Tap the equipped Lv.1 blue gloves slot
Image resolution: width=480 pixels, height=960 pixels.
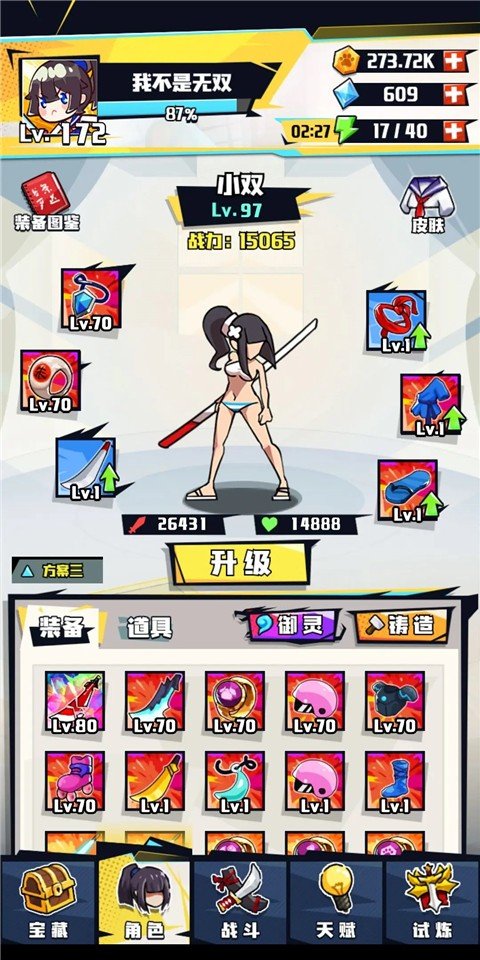click(431, 405)
